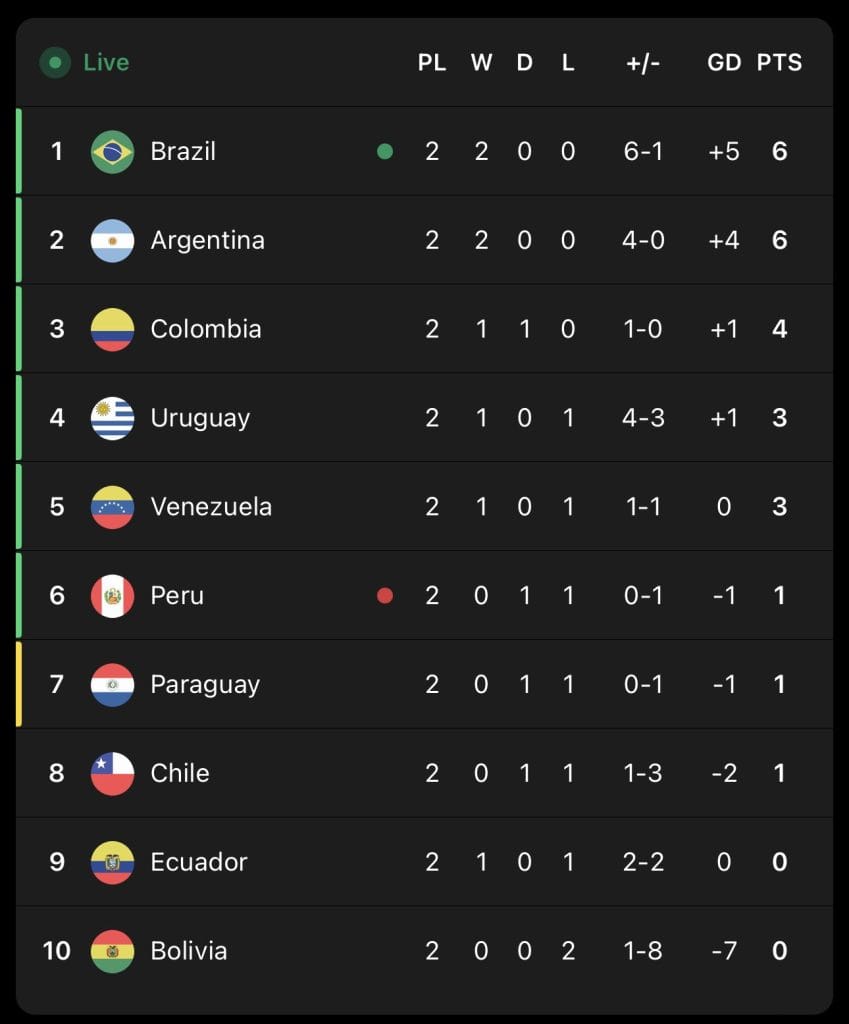This screenshot has height=1024, width=849.
Task: Open Peru's team page
Action: click(x=177, y=596)
